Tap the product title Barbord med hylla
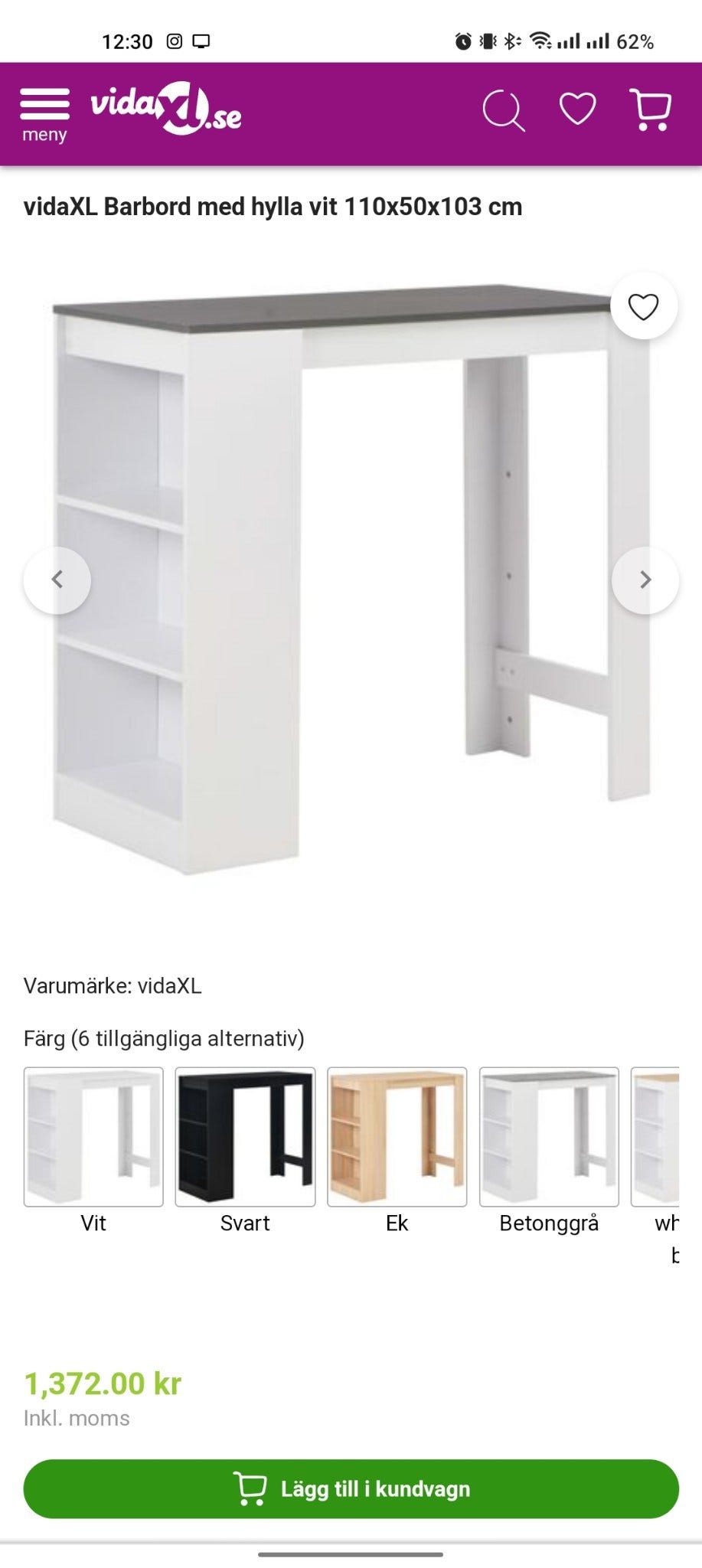The width and height of the screenshot is (702, 1568). coord(273,205)
